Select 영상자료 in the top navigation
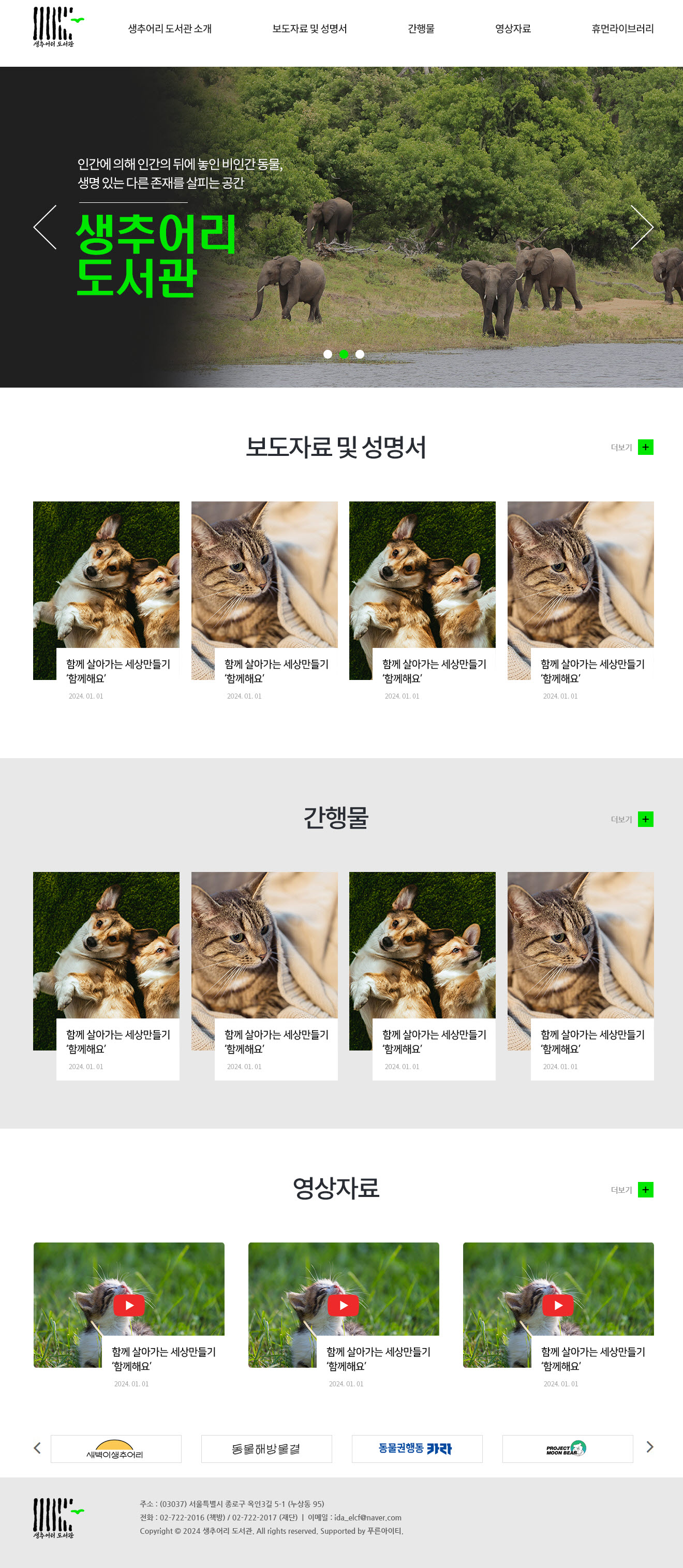Screen dimensions: 683x1568 [513, 28]
